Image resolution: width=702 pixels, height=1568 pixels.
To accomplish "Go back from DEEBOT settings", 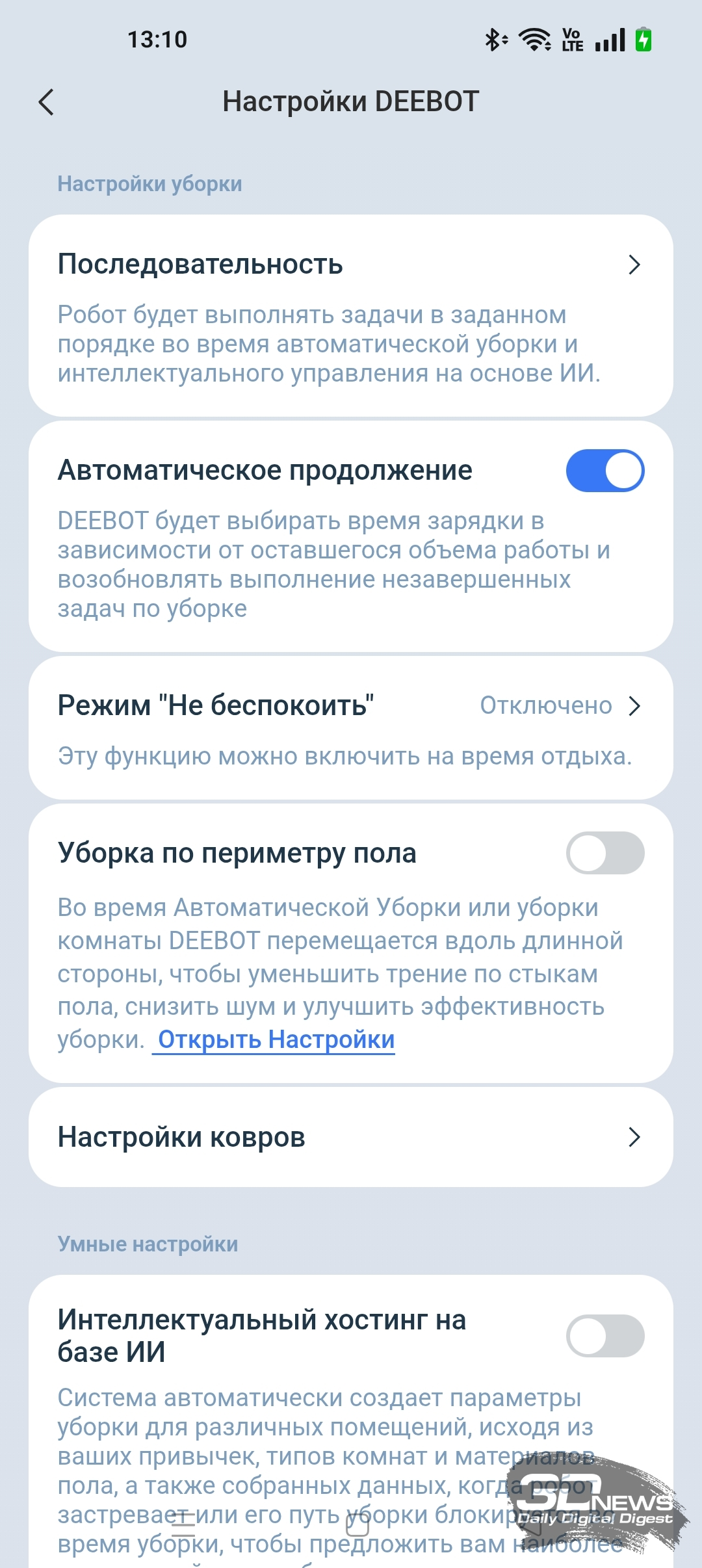I will click(46, 102).
